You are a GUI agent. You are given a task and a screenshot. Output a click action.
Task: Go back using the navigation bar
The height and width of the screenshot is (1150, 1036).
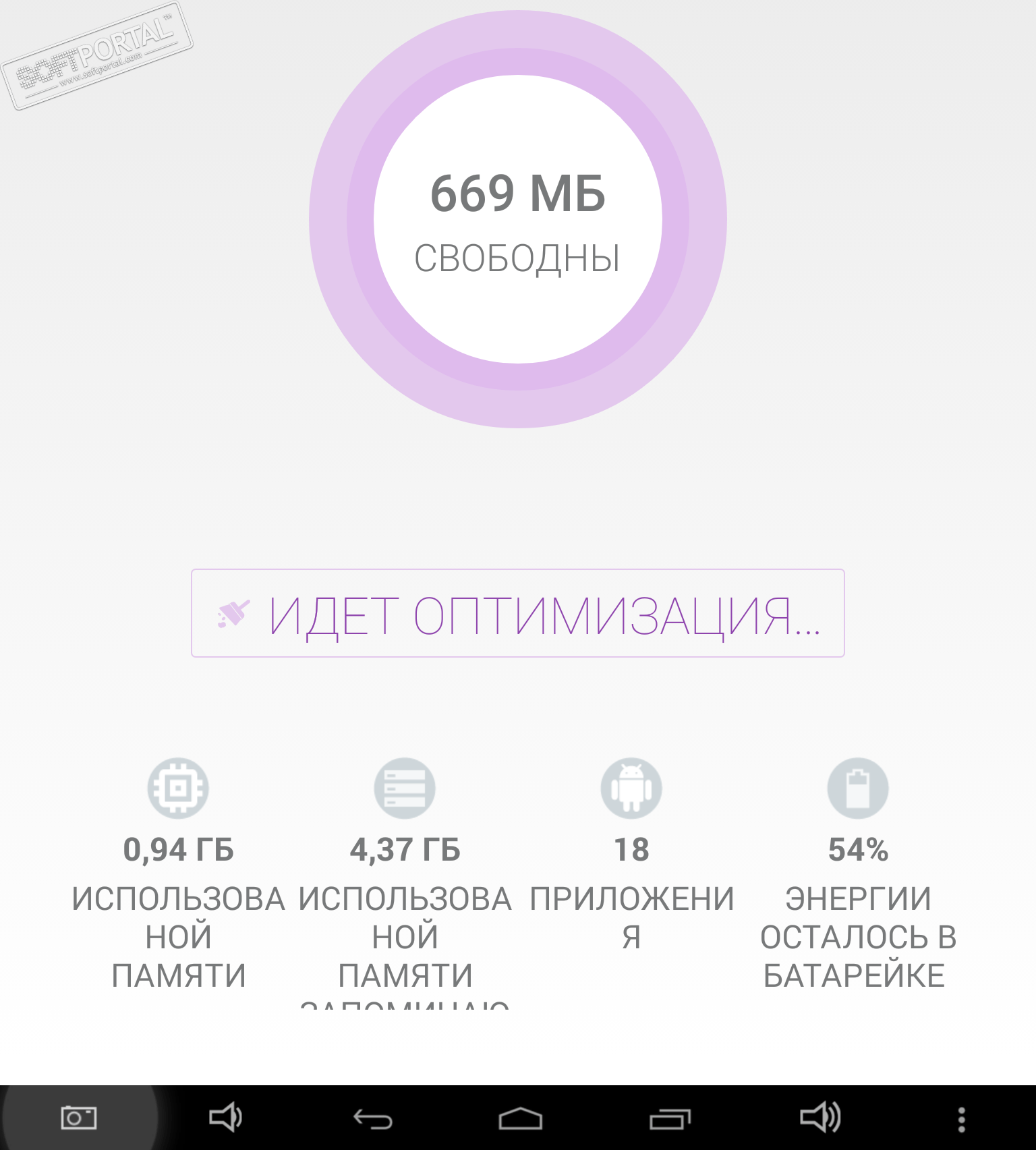coord(373,1119)
